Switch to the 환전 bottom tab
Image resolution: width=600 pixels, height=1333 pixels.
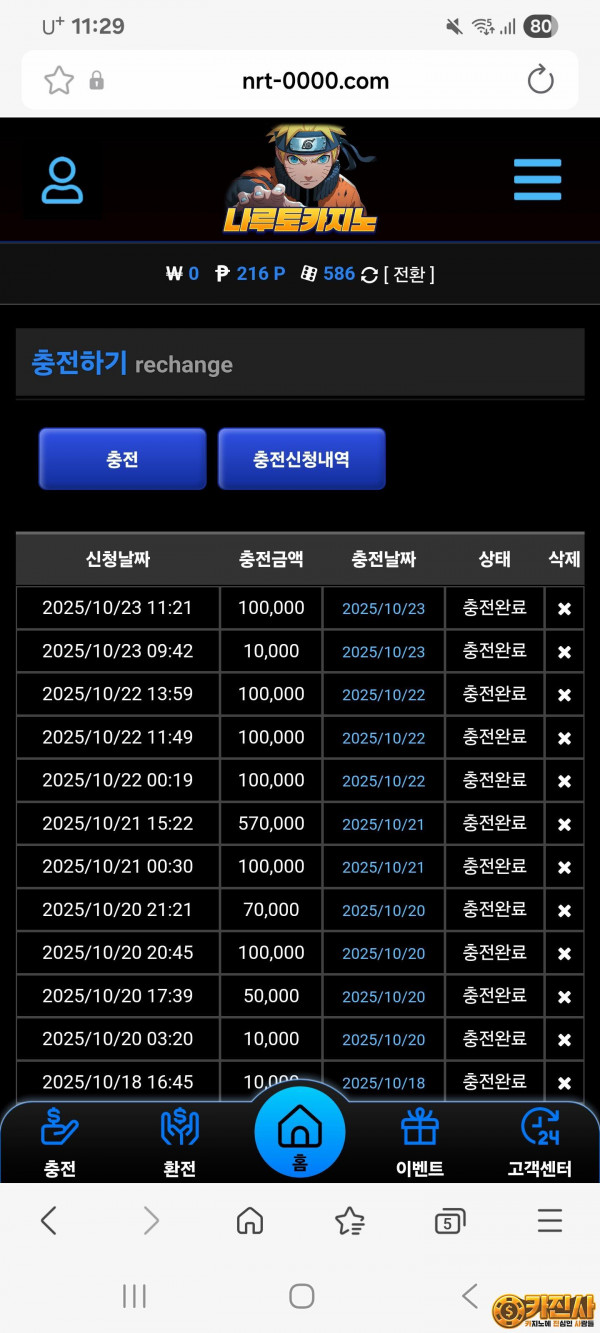(180, 1141)
